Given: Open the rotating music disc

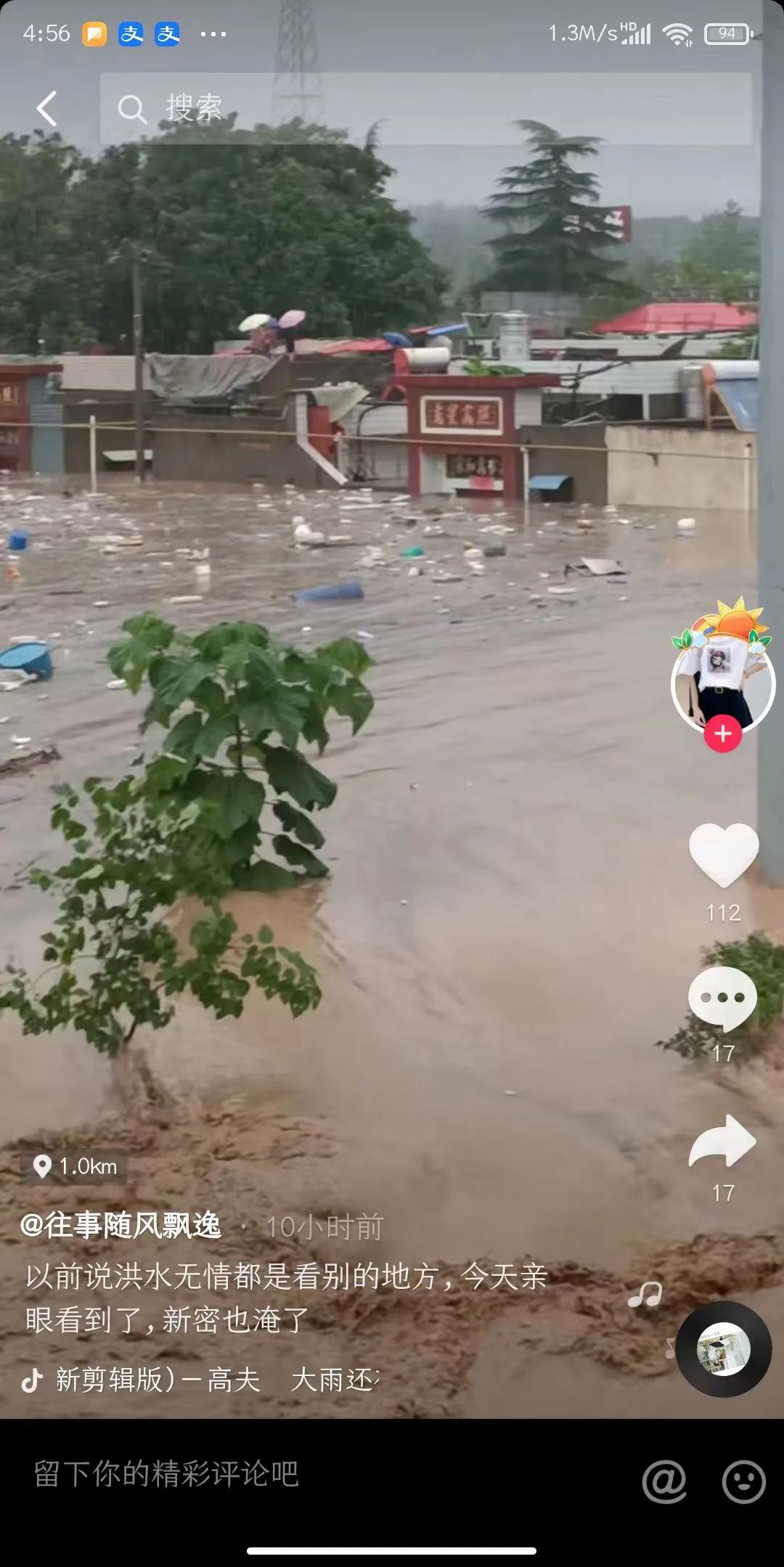Looking at the screenshot, I should point(723,1348).
